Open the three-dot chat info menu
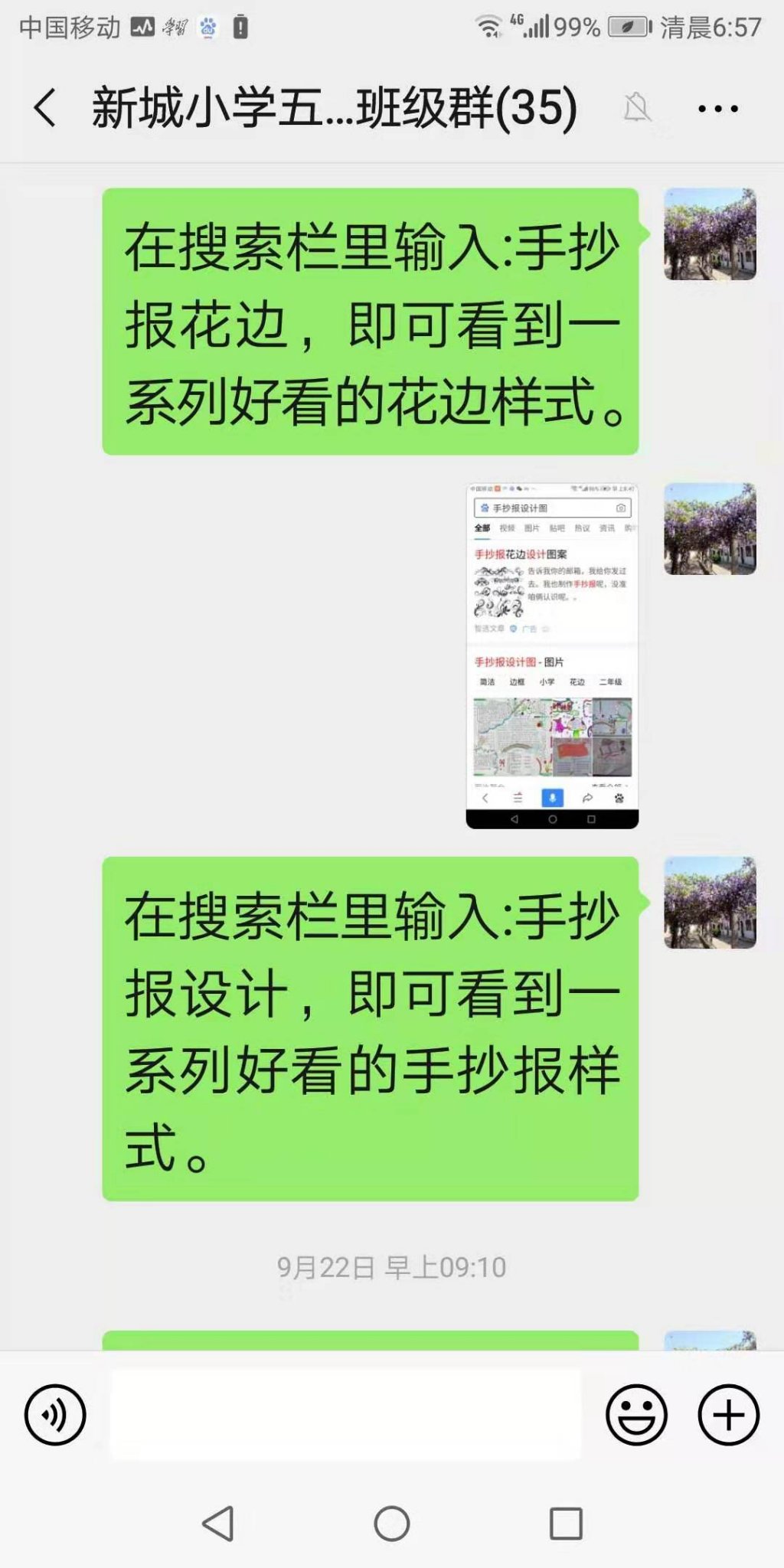This screenshot has width=784, height=1568. click(717, 109)
